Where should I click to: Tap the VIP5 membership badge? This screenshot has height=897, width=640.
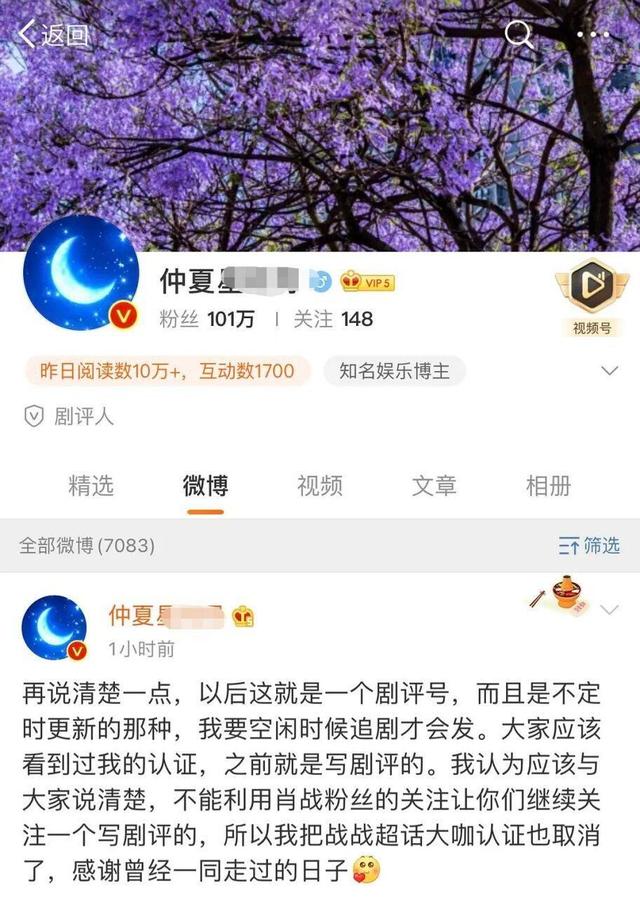(367, 283)
